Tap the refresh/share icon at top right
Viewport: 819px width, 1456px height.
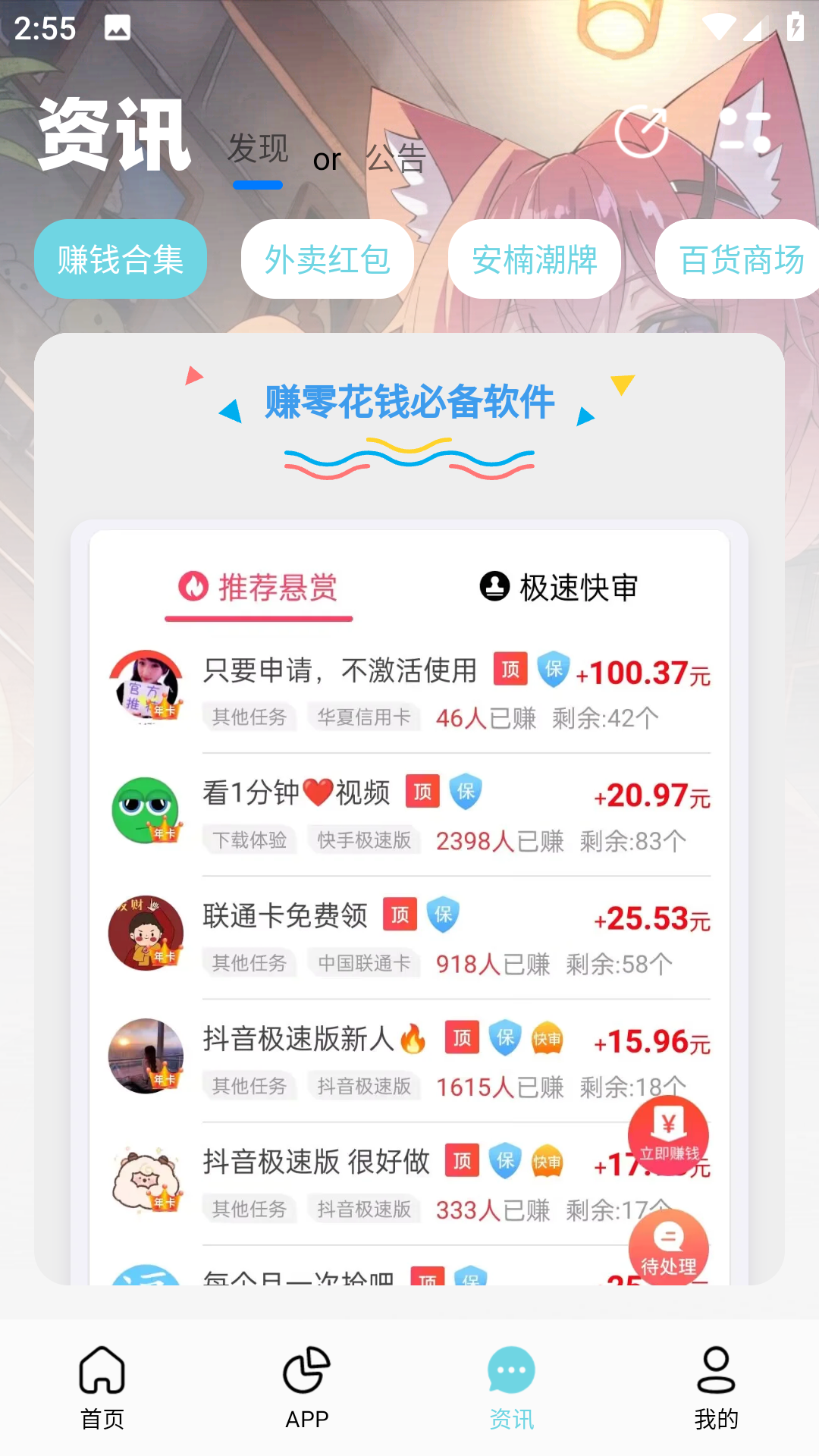coord(641,133)
